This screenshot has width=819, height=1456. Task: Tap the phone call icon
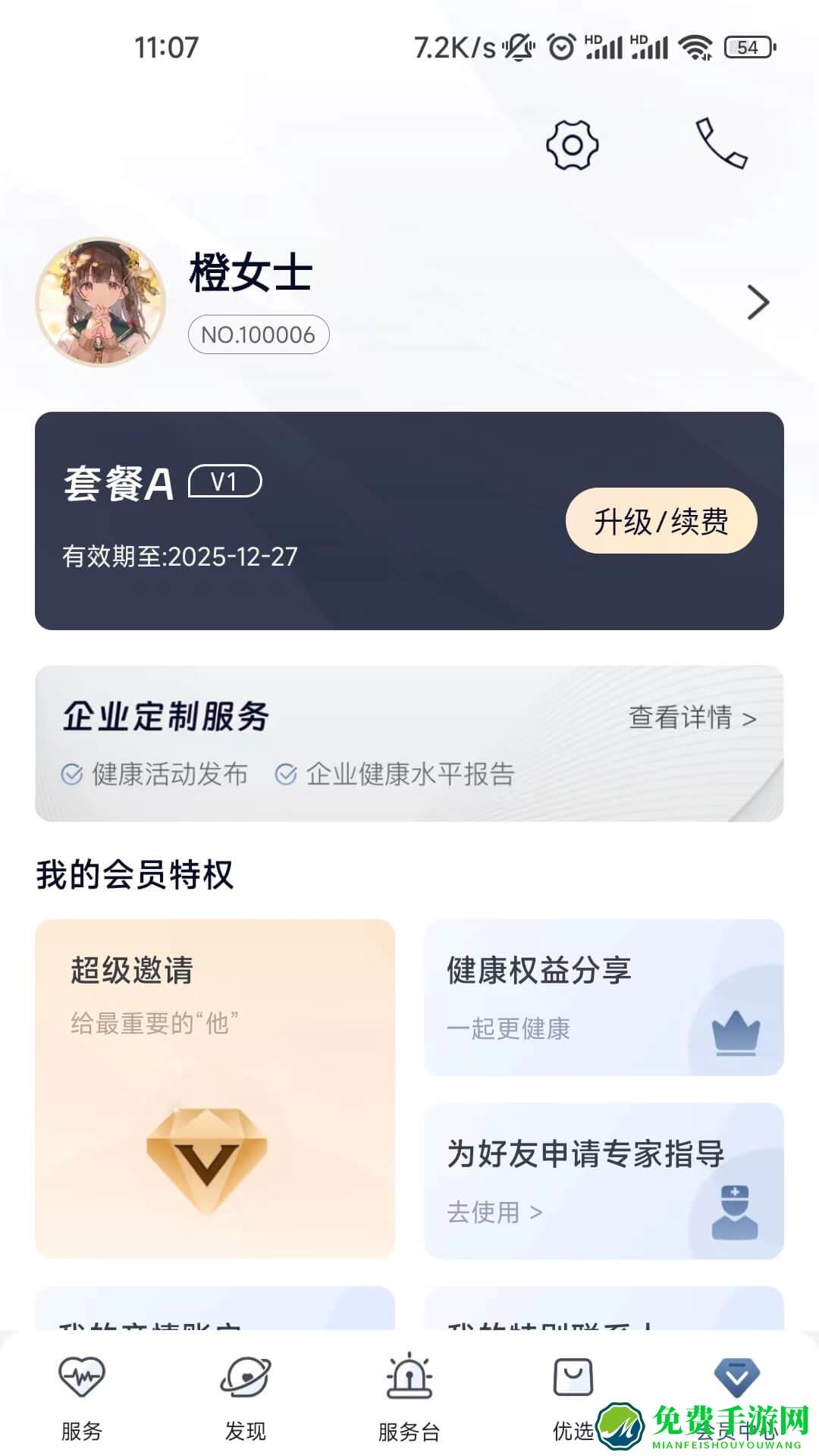coord(721,143)
